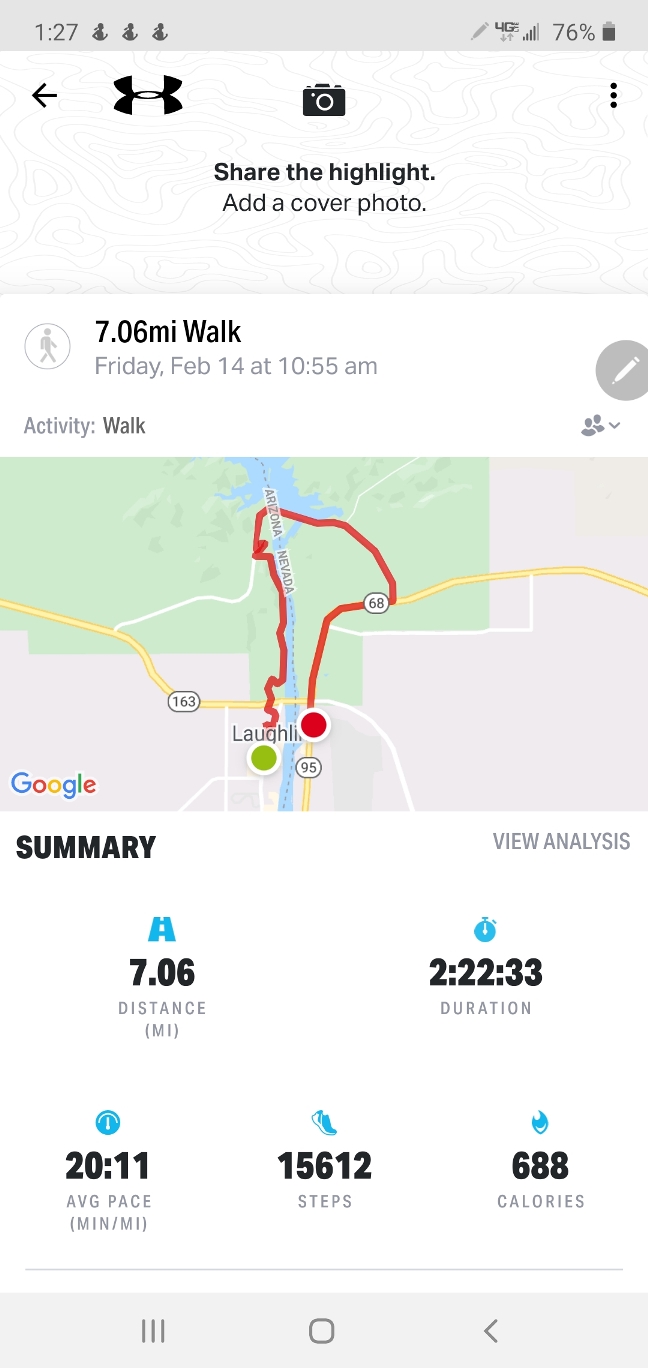Open View Analysis for this walk
648x1368 pixels.
561,842
